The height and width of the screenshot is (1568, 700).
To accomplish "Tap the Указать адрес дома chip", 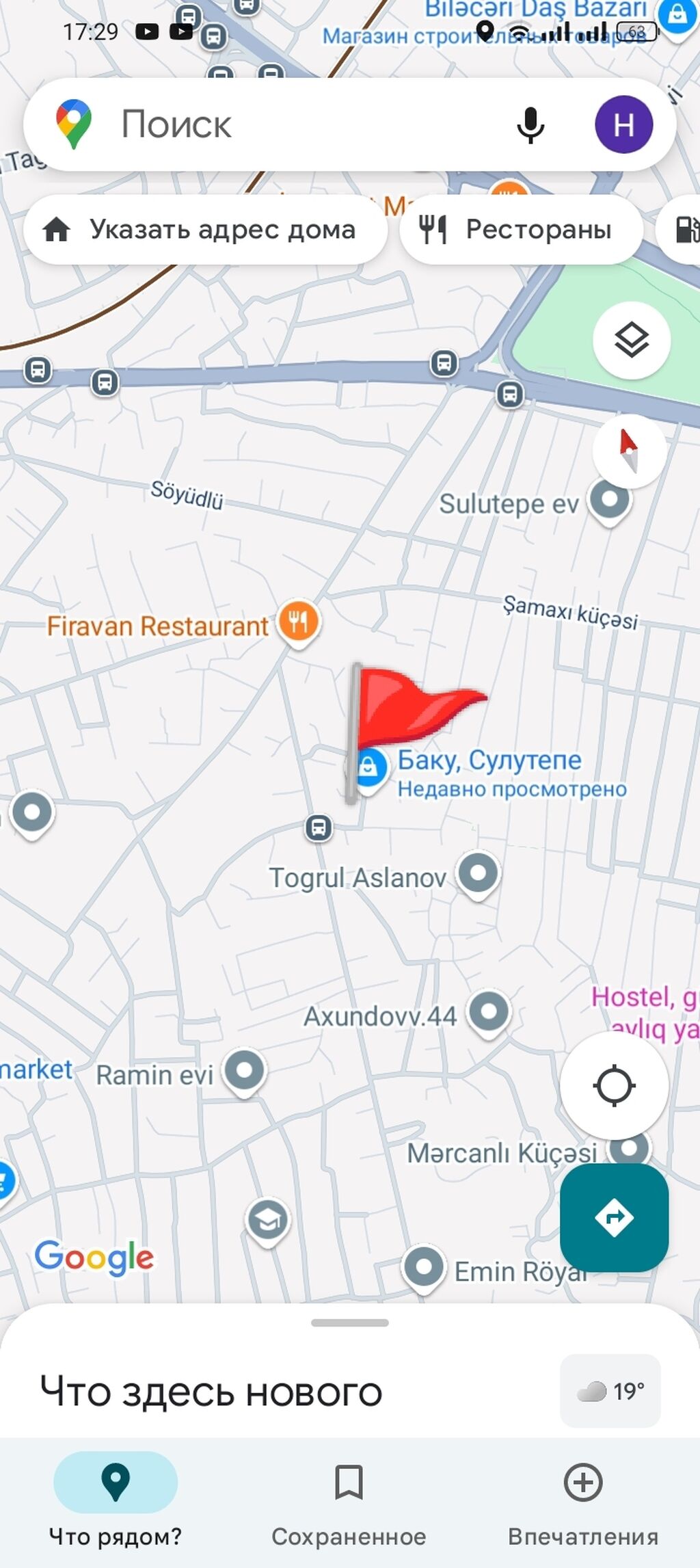I will click(205, 230).
